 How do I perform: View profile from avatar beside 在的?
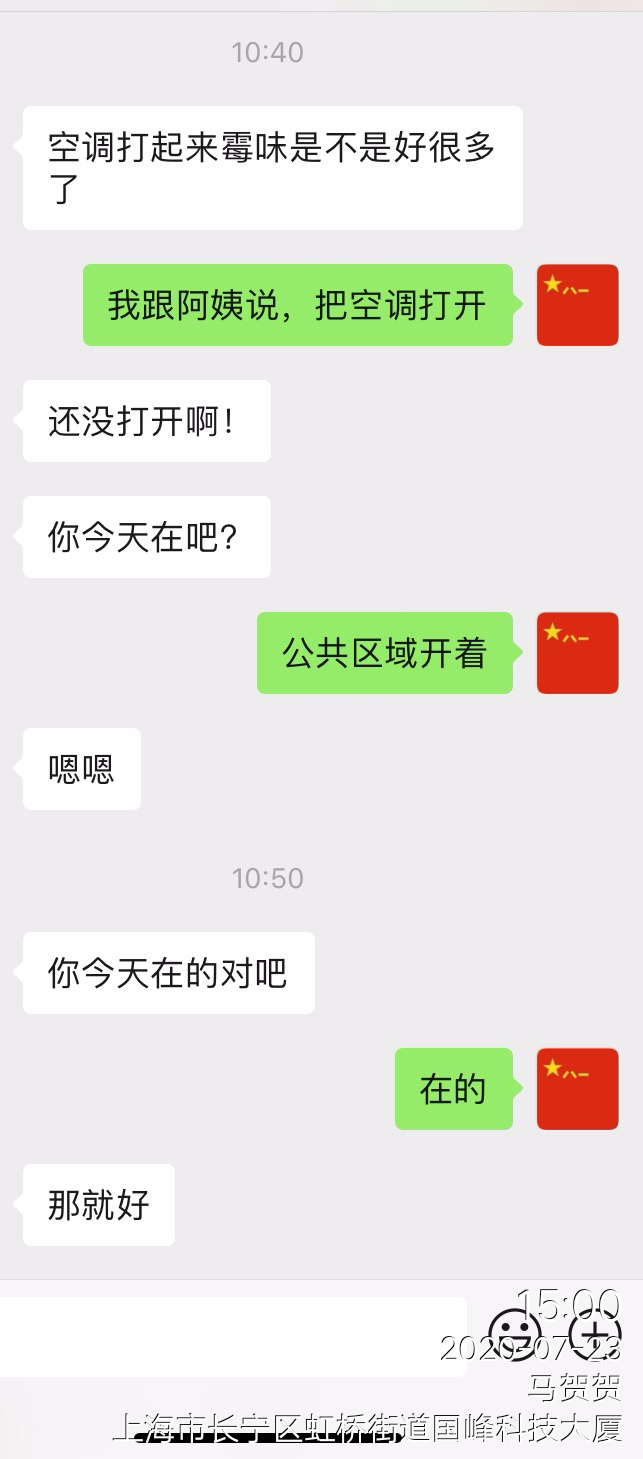[577, 1089]
